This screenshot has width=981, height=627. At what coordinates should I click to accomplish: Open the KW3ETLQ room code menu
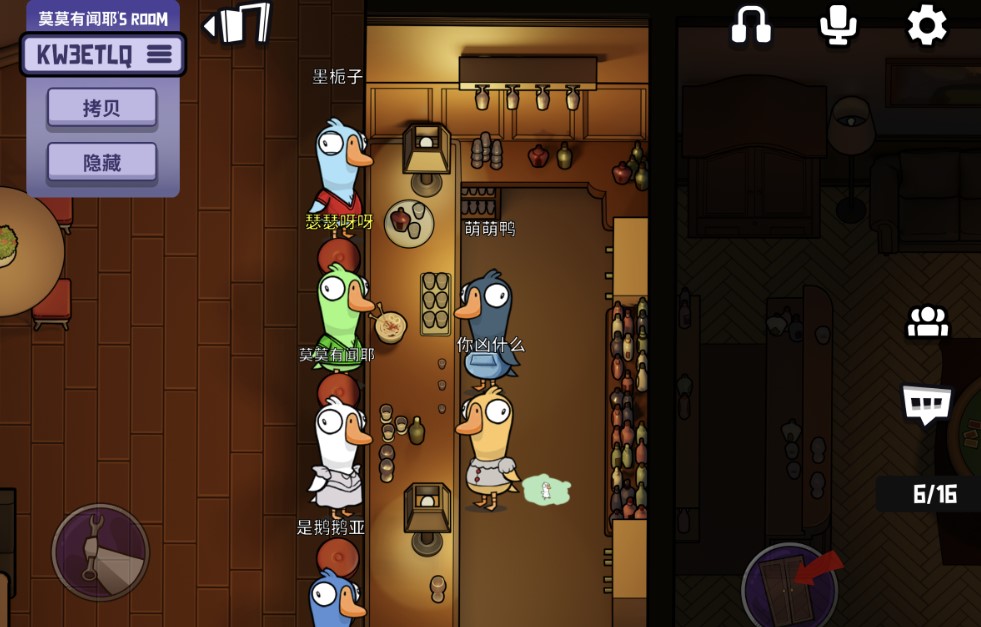(x=103, y=55)
